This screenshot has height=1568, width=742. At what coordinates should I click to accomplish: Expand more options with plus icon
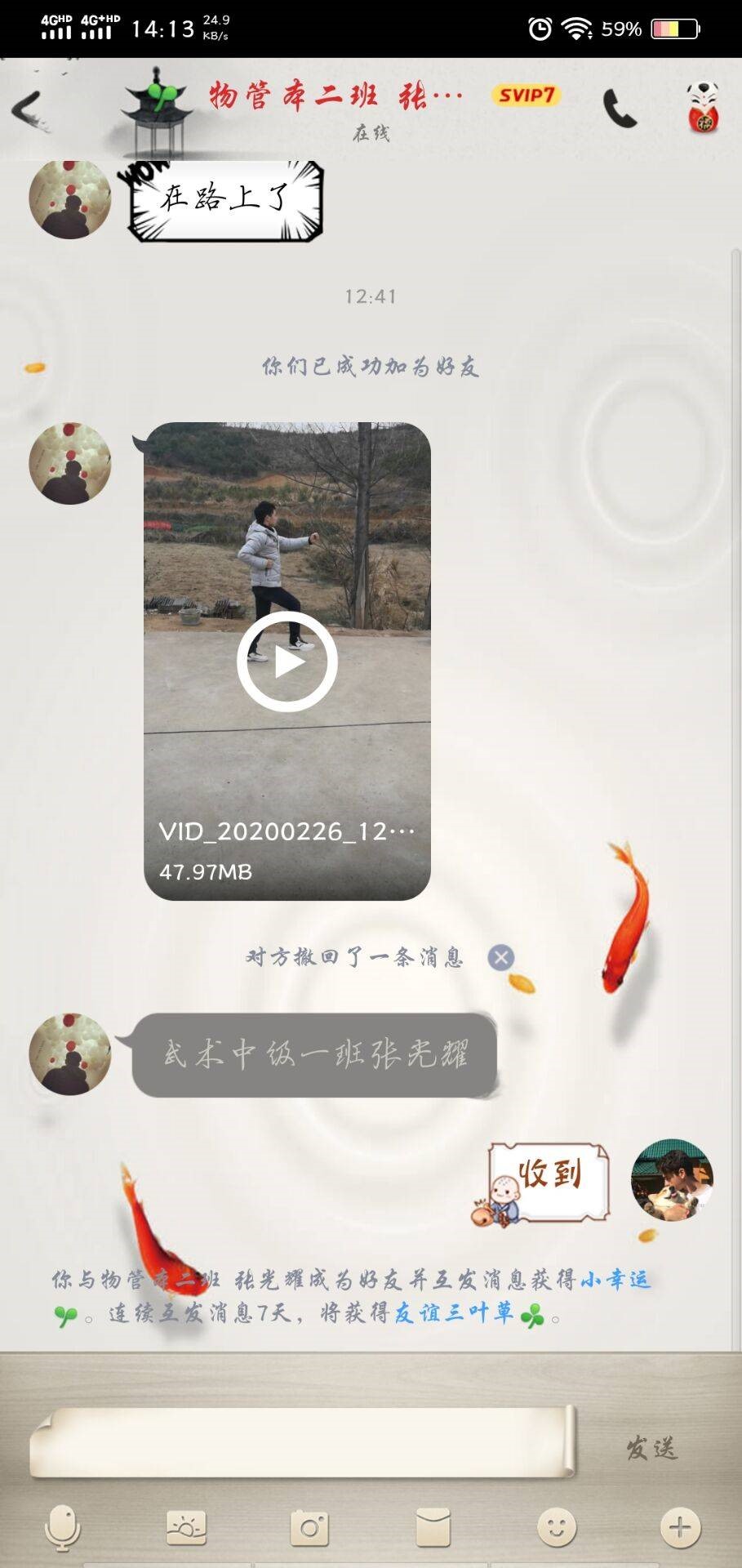pos(680,1527)
